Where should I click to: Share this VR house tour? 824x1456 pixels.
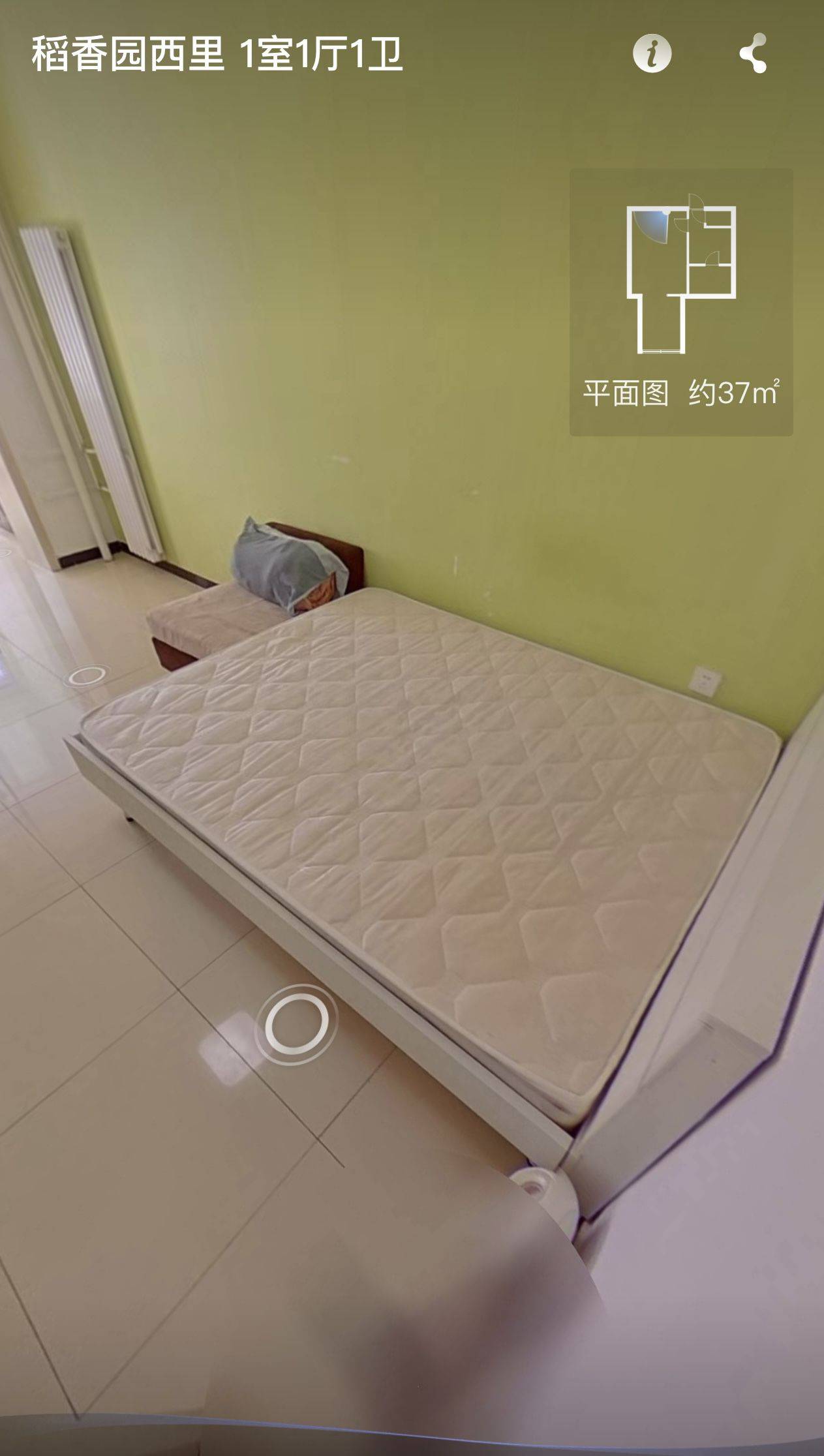753,53
